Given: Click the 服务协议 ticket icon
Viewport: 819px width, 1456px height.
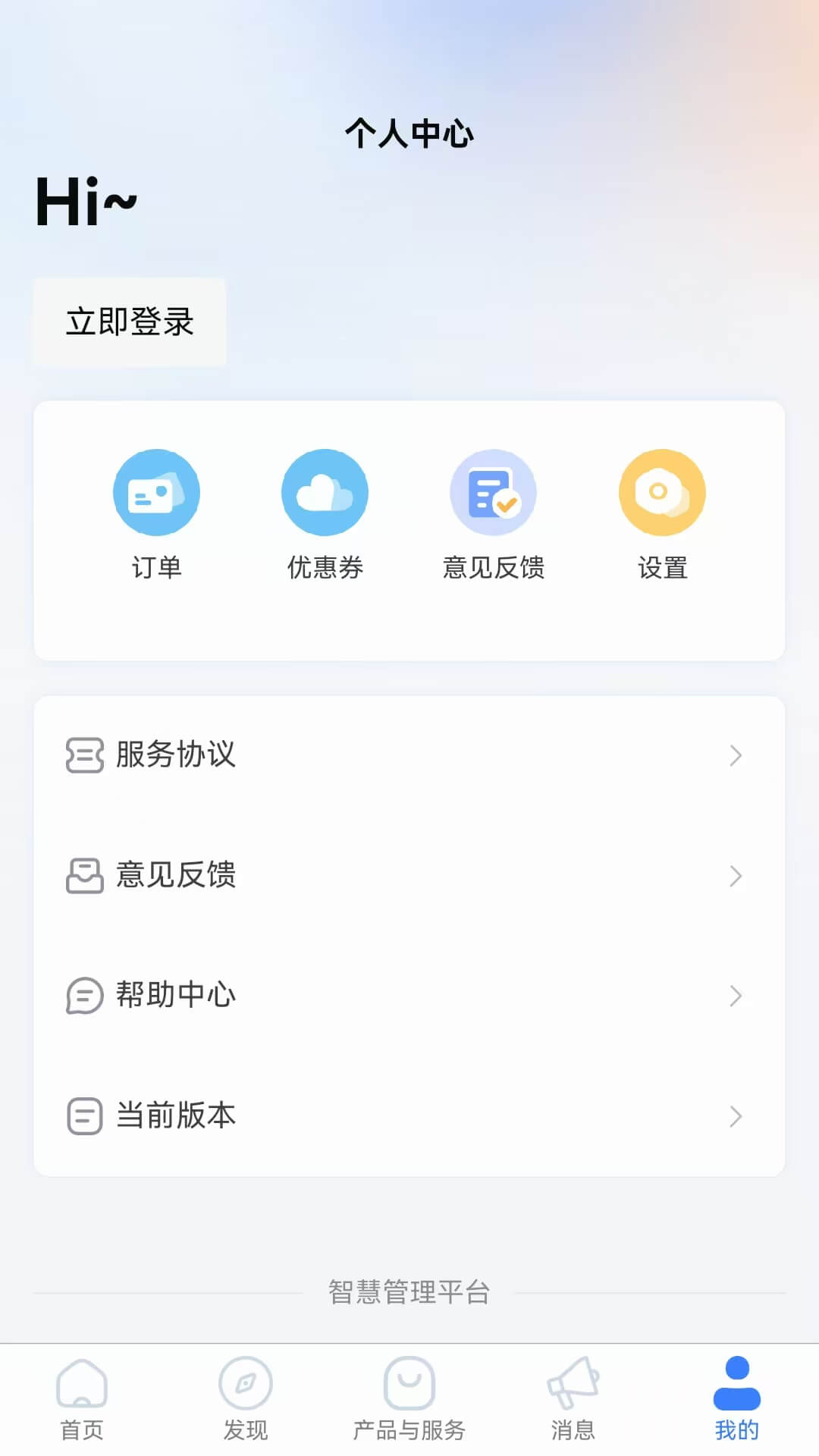Looking at the screenshot, I should pyautogui.click(x=85, y=755).
